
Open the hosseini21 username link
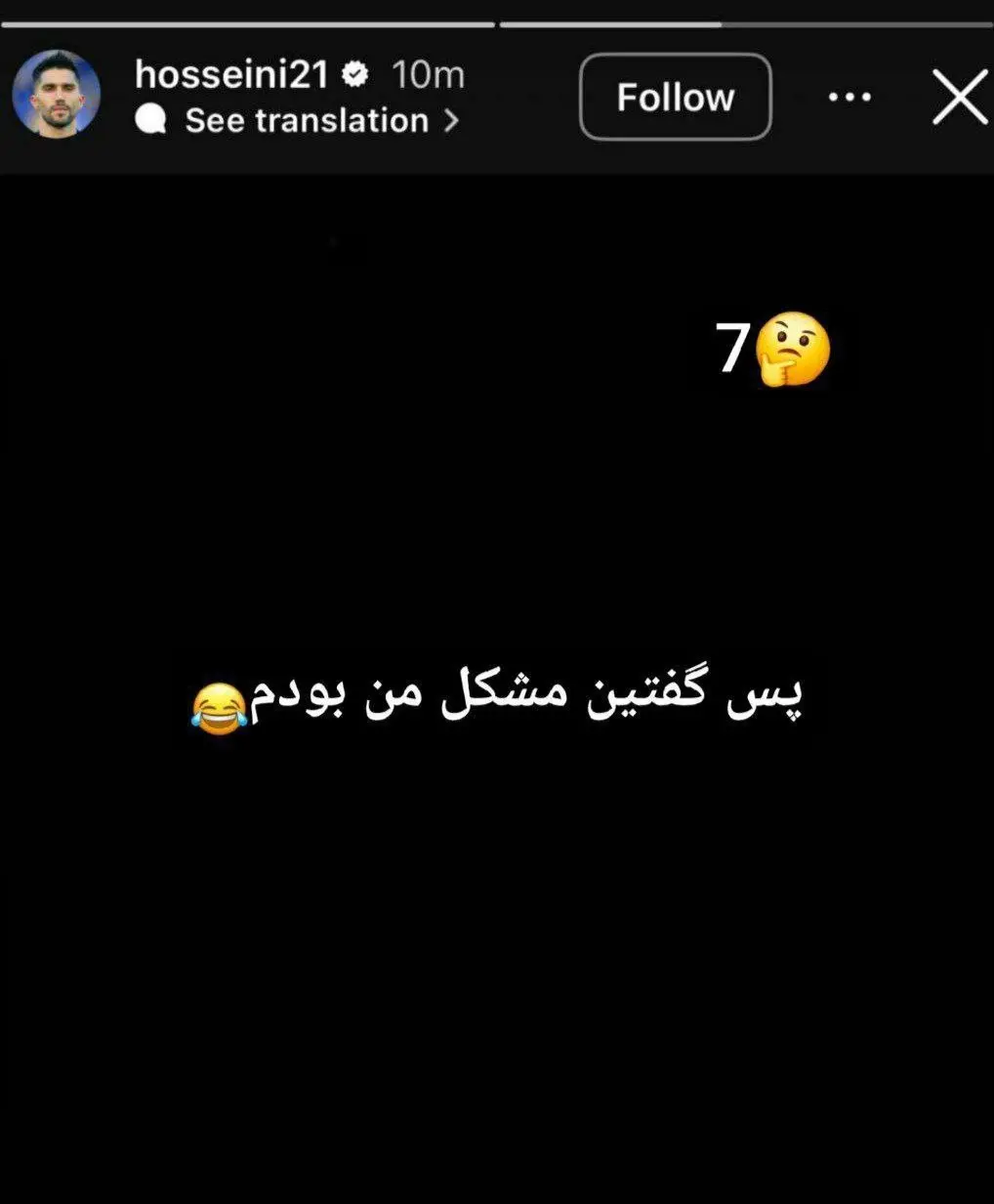pyautogui.click(x=231, y=74)
